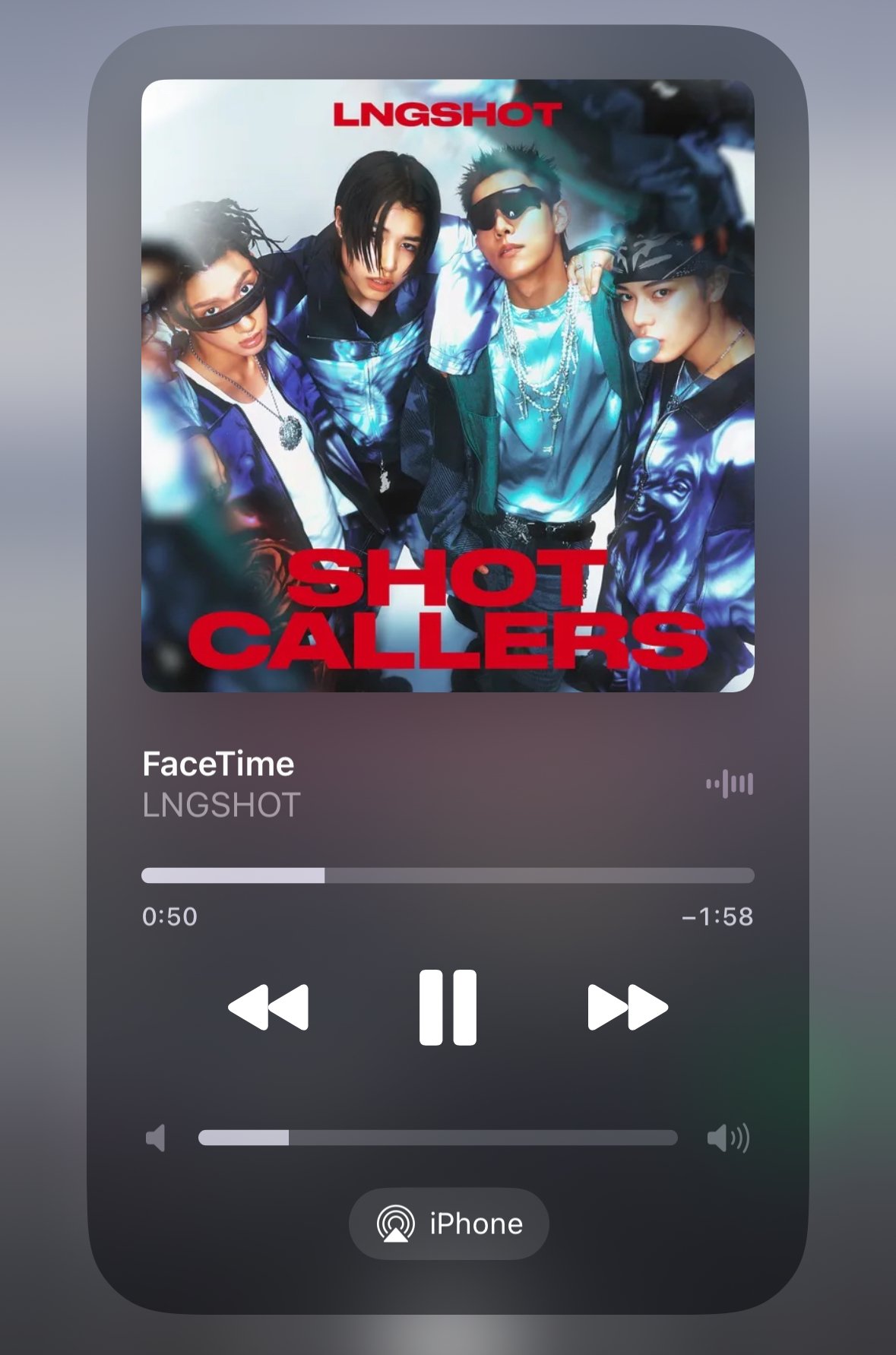Screen dimensions: 896x1355
Task: Tap the Shot Callers album artwork
Action: pos(448,385)
